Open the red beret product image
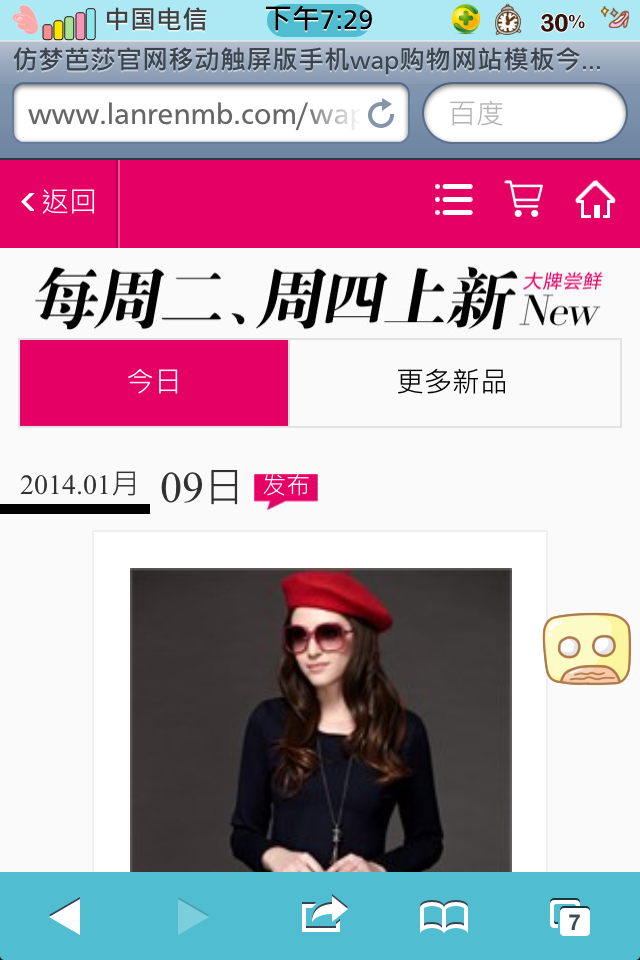This screenshot has height=960, width=640. [320, 720]
